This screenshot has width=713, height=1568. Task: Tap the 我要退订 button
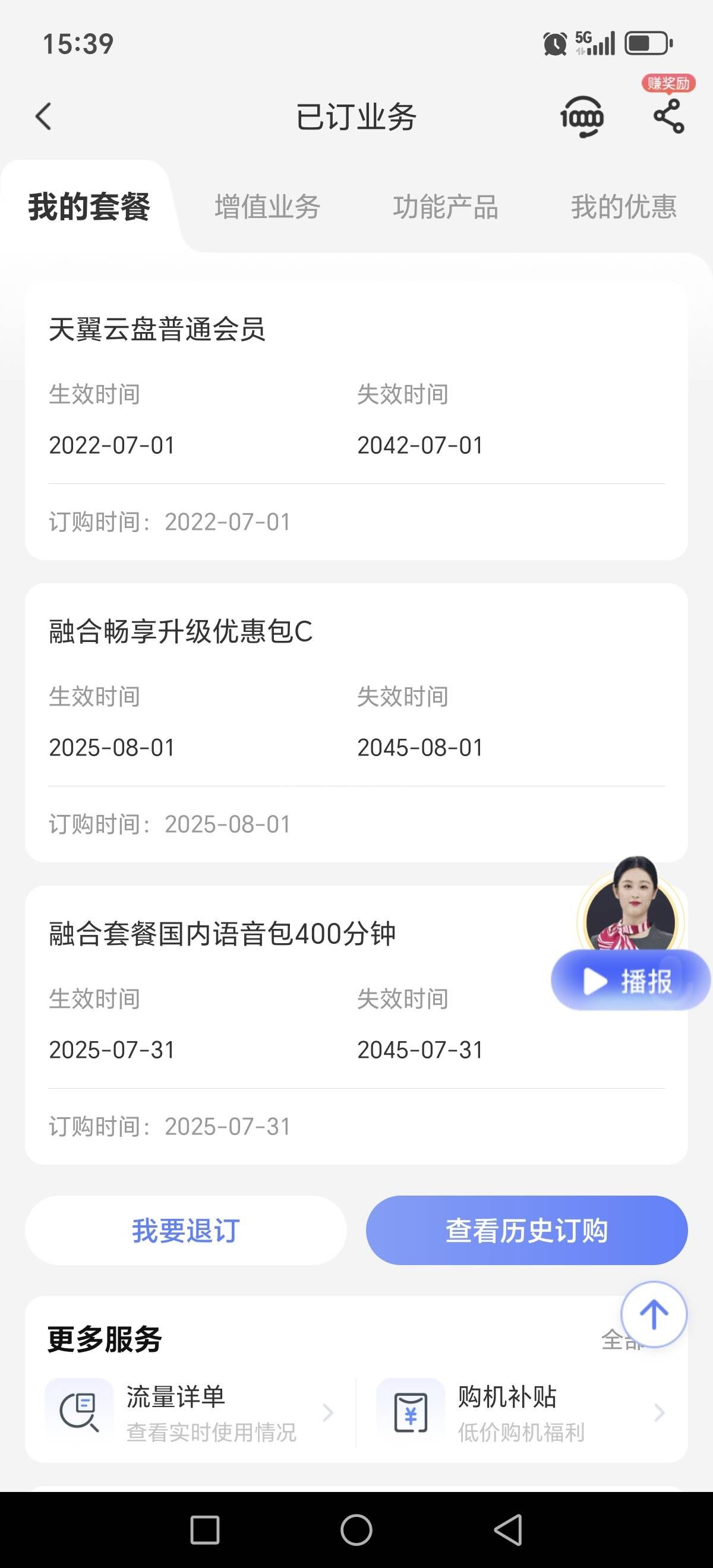pos(186,1230)
